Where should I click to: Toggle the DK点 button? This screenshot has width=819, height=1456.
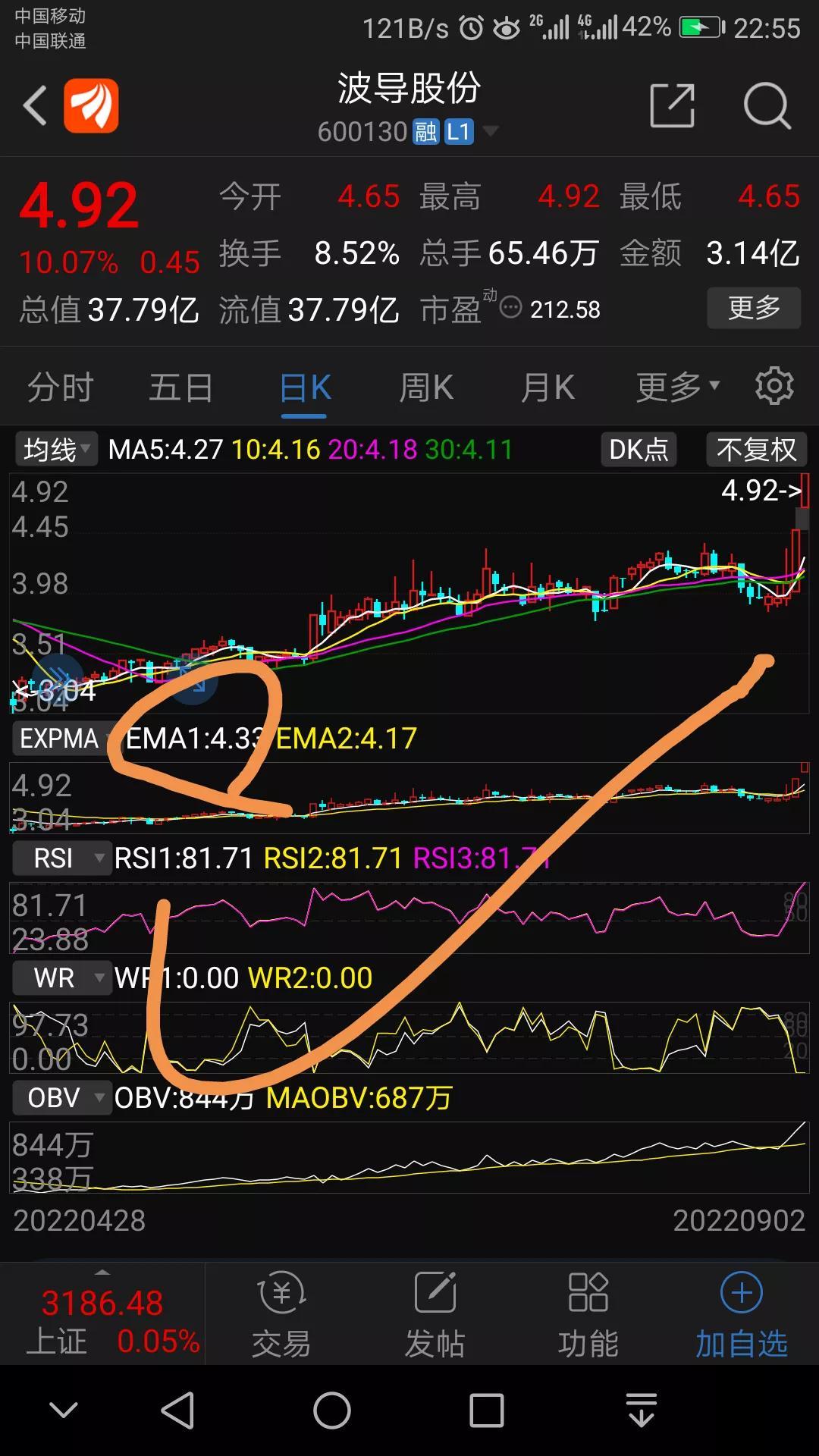(x=638, y=450)
